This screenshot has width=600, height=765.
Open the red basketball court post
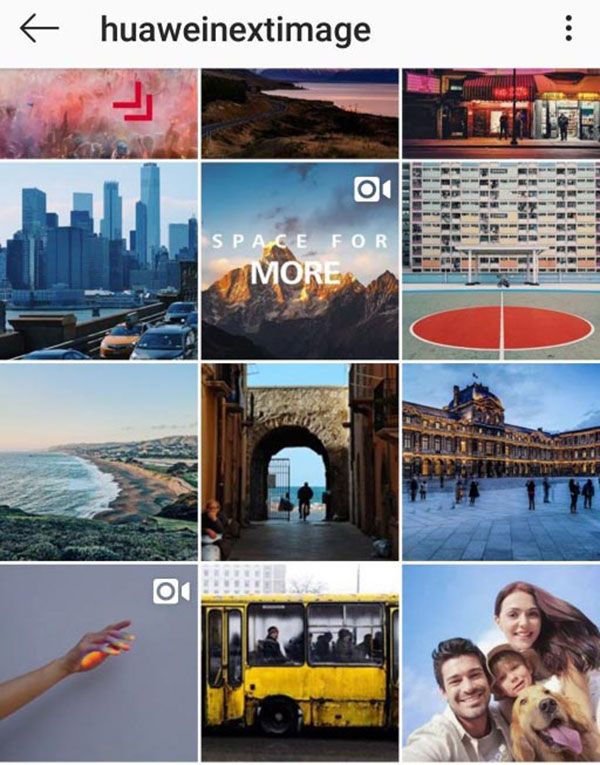click(x=500, y=261)
